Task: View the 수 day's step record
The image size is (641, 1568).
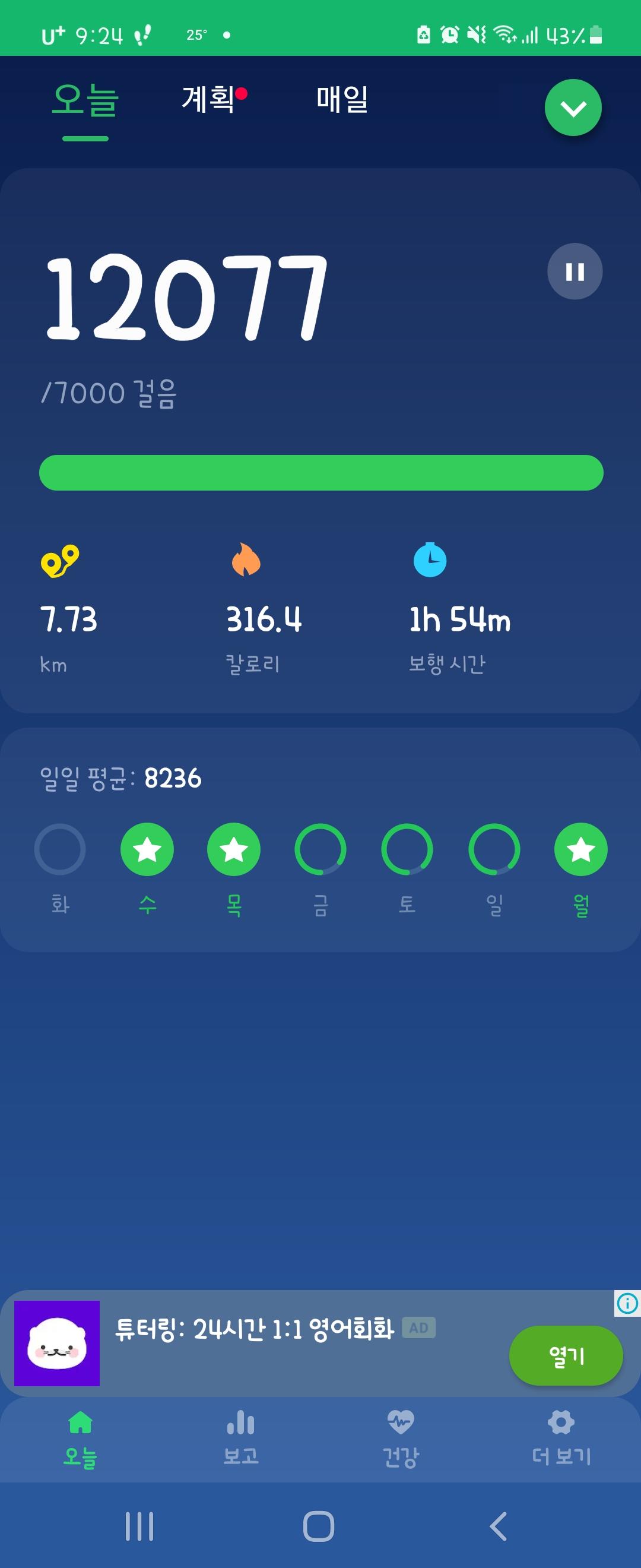Action: click(x=147, y=849)
